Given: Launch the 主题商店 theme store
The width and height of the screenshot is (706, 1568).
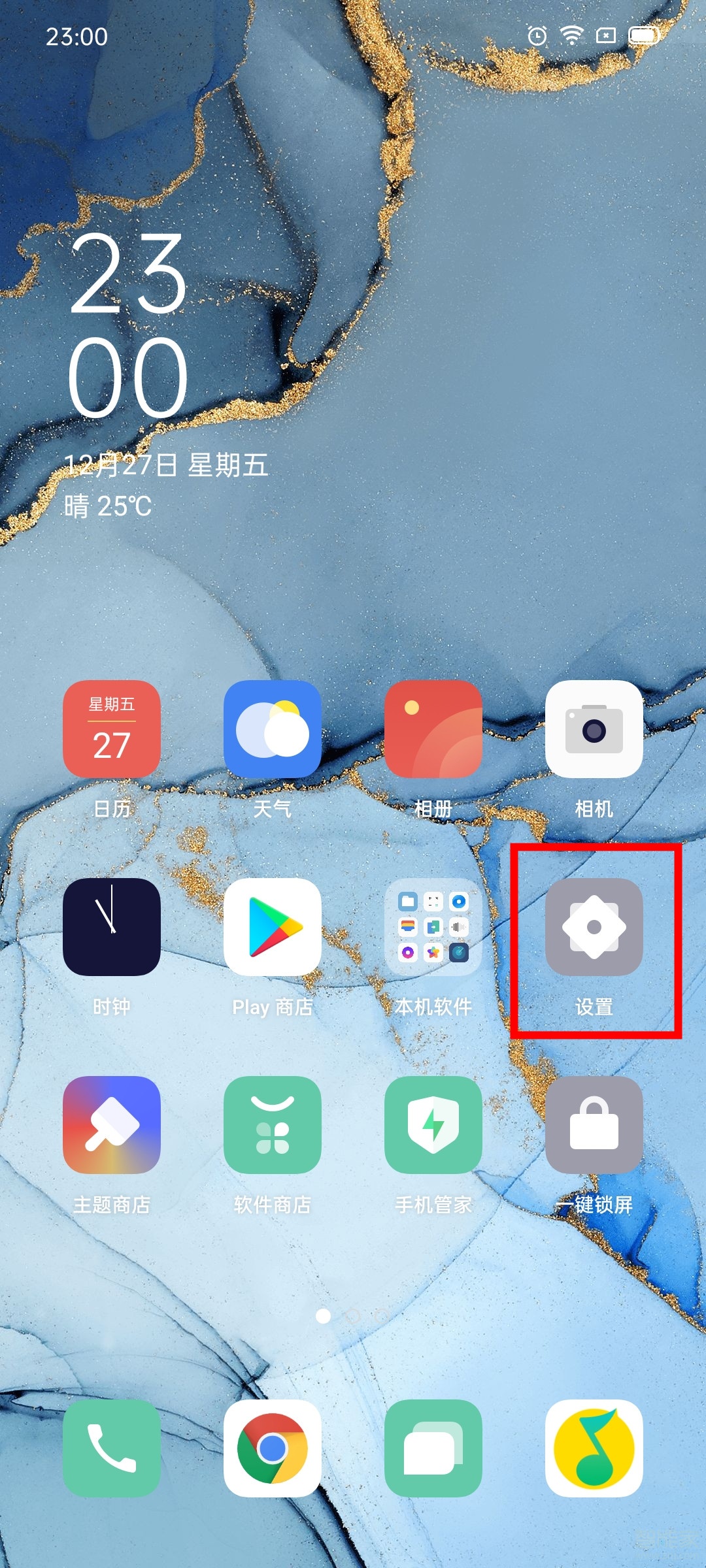Looking at the screenshot, I should coord(112,1125).
